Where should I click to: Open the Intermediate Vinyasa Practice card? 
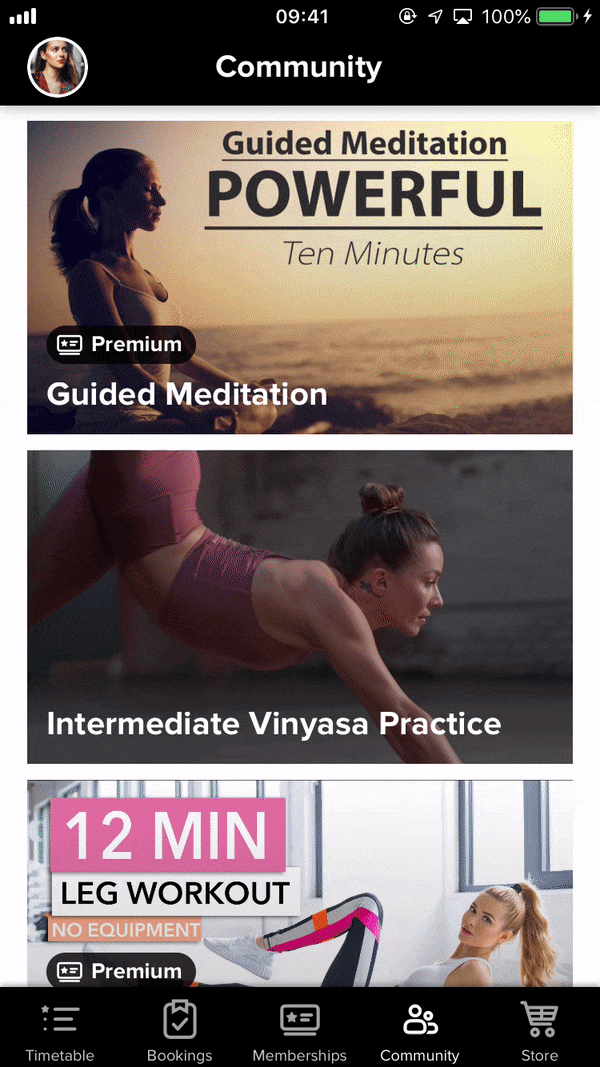click(299, 606)
